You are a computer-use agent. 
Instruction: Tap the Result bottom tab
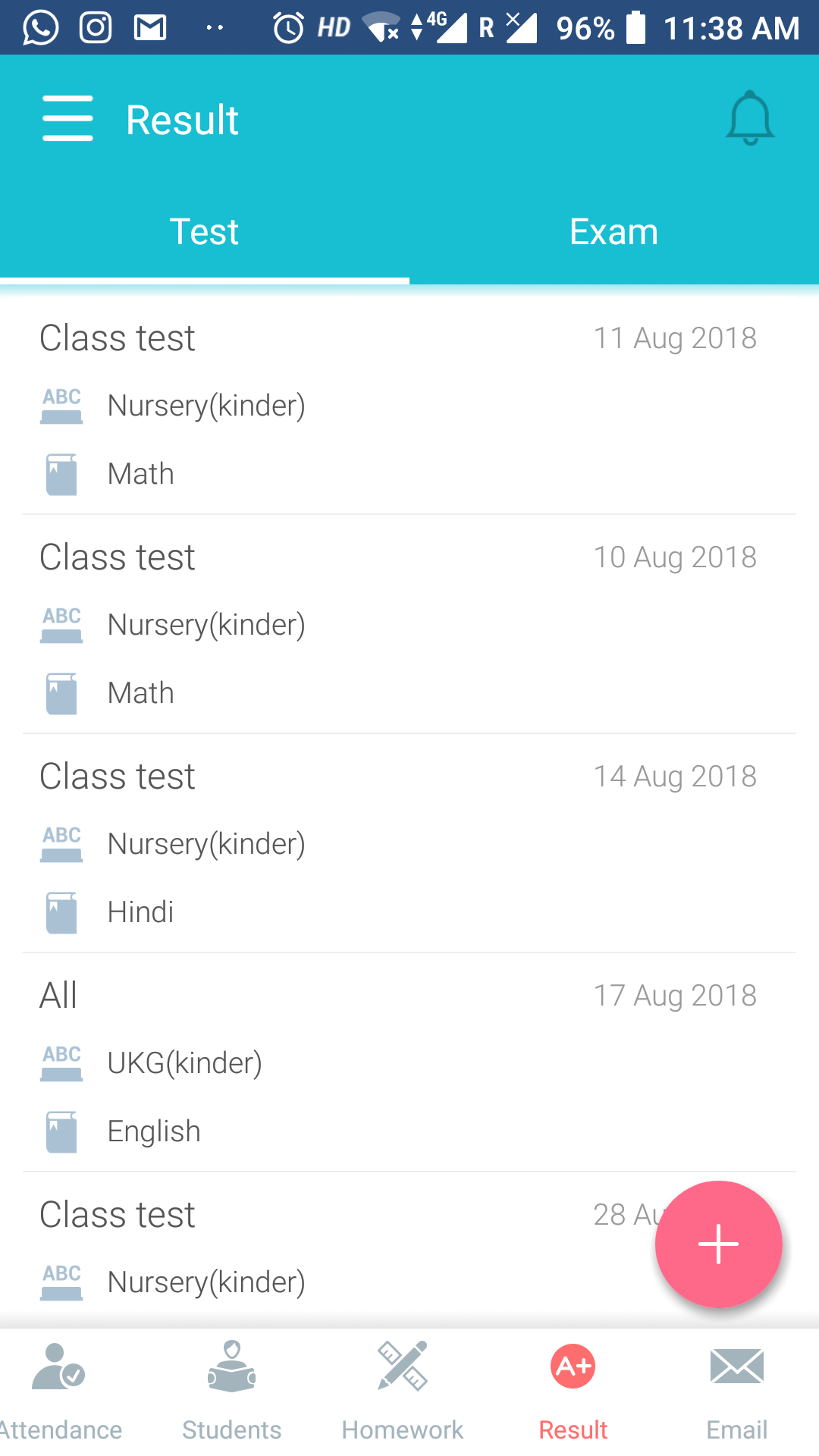click(x=573, y=1392)
